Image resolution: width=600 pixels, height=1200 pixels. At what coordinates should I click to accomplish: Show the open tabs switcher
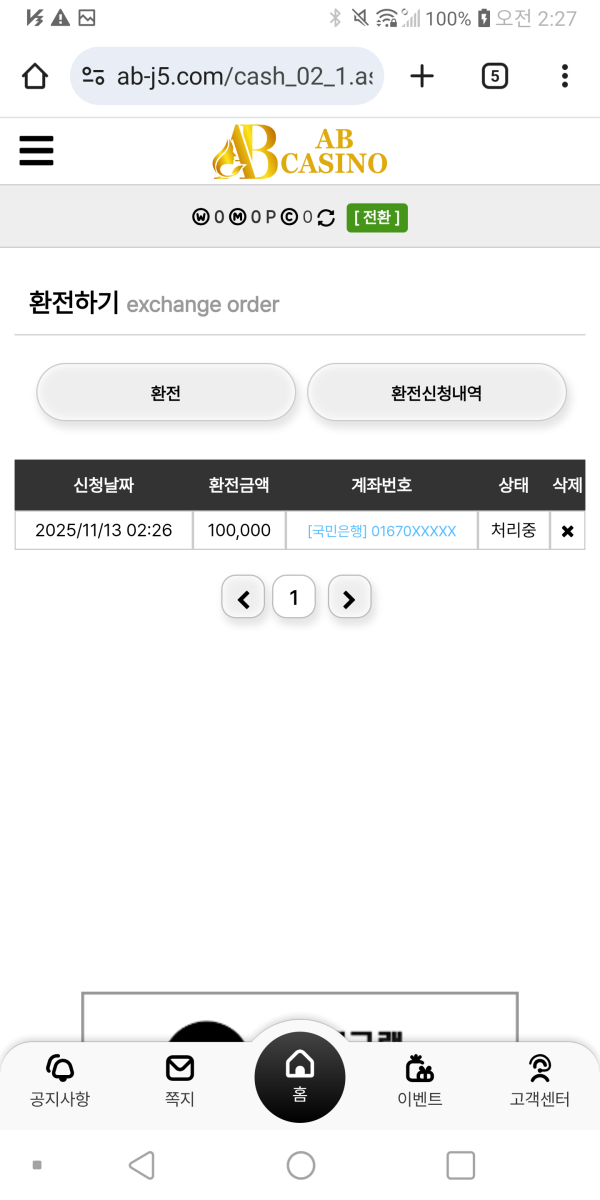pos(494,76)
